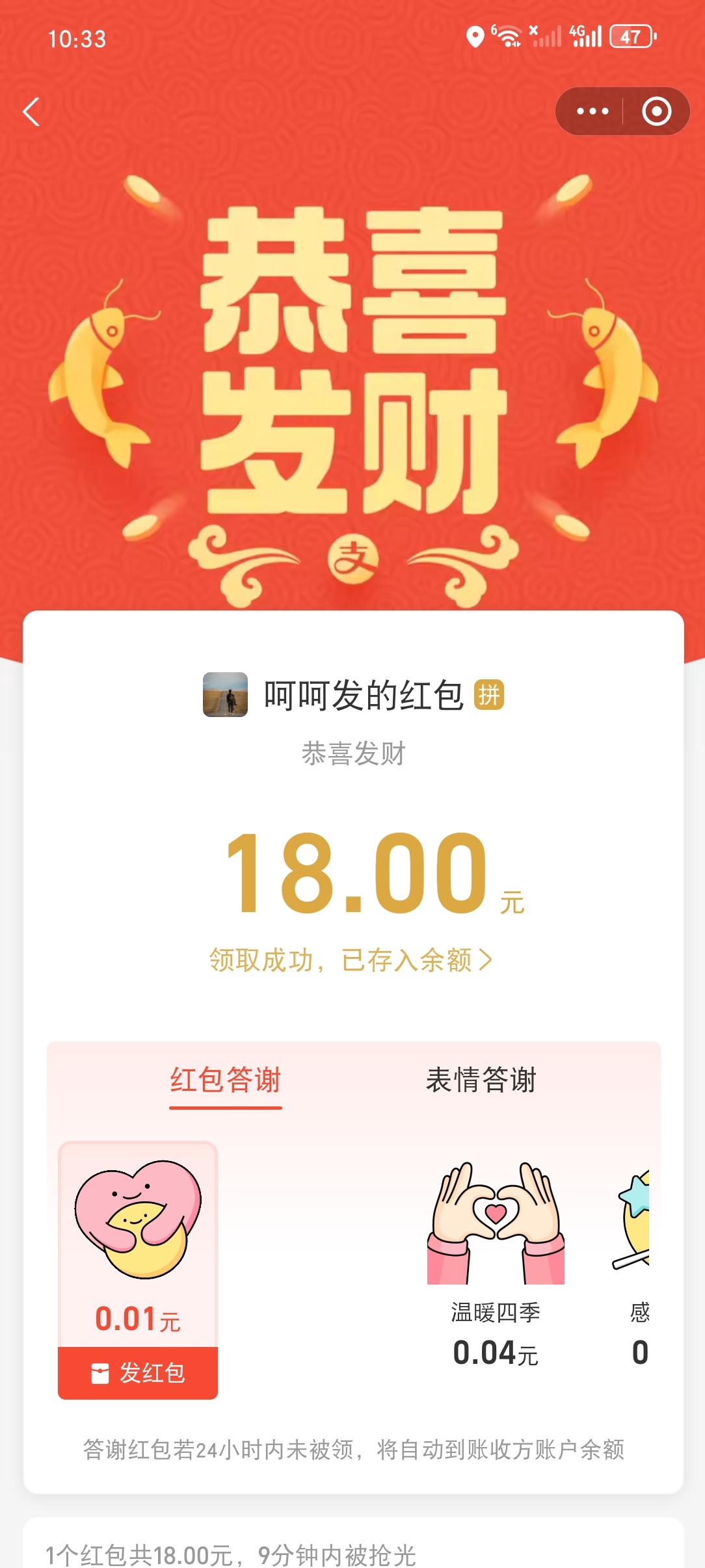Tap the 发红包 button
The width and height of the screenshot is (705, 1568).
(x=138, y=1373)
